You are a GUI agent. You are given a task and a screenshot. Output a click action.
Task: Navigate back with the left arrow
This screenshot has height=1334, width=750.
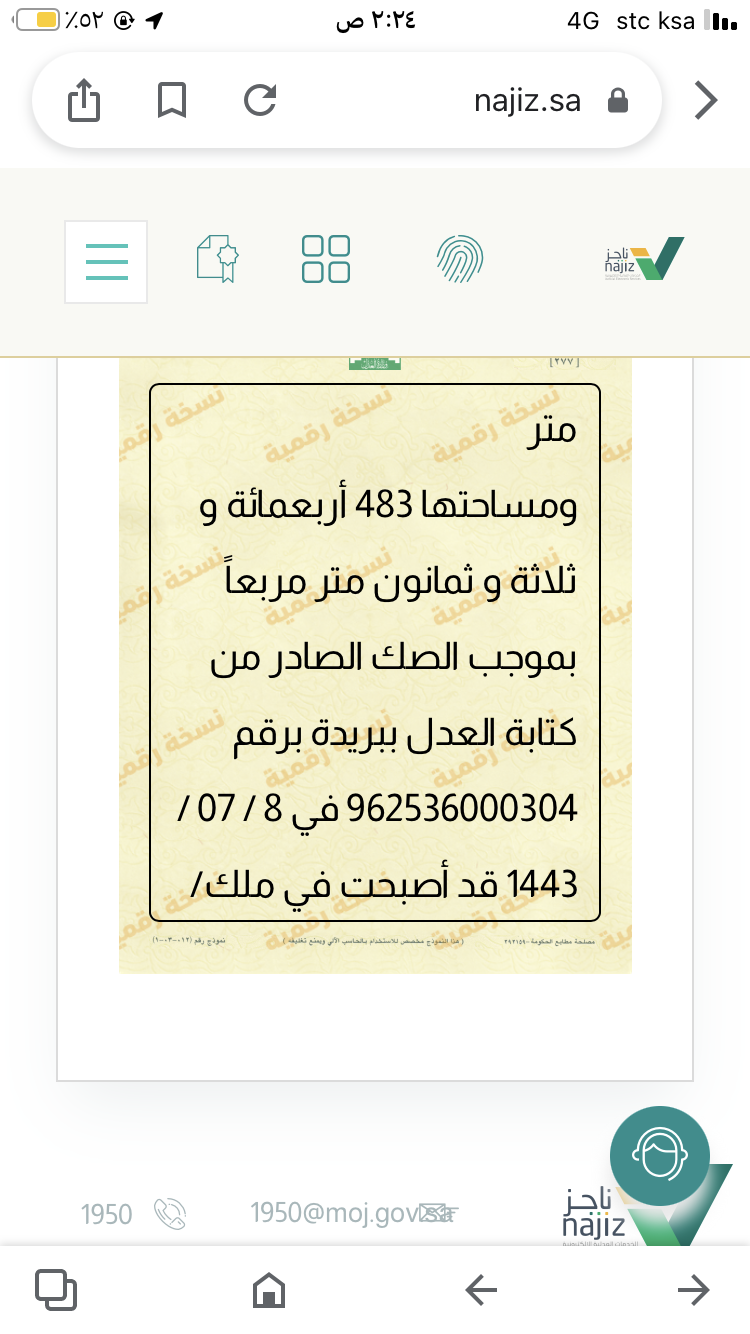pos(481,1290)
